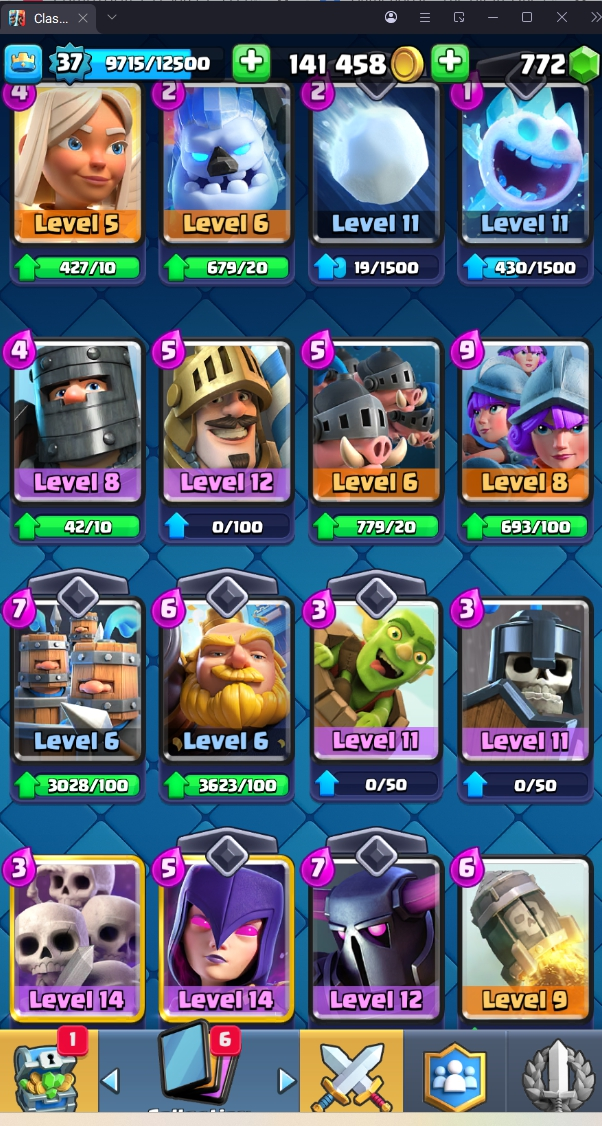Tap the green plus to buy gold

click(x=450, y=63)
